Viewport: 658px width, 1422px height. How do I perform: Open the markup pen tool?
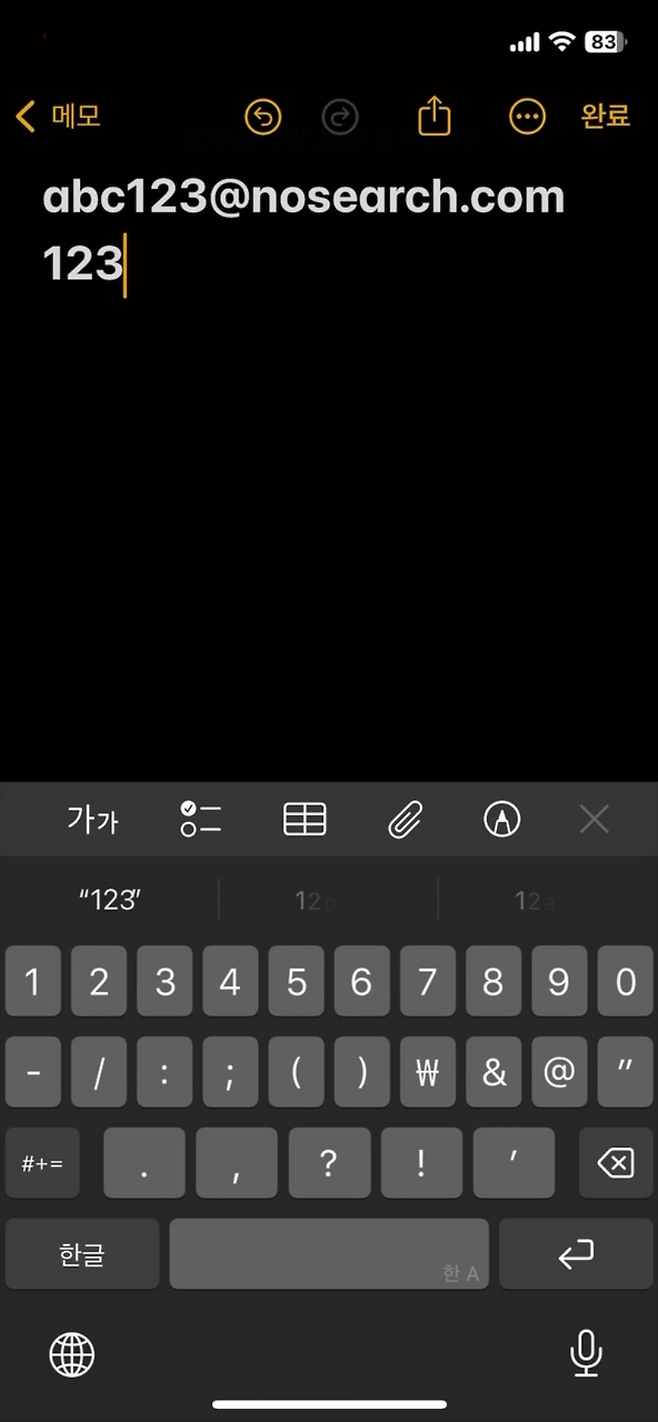501,820
